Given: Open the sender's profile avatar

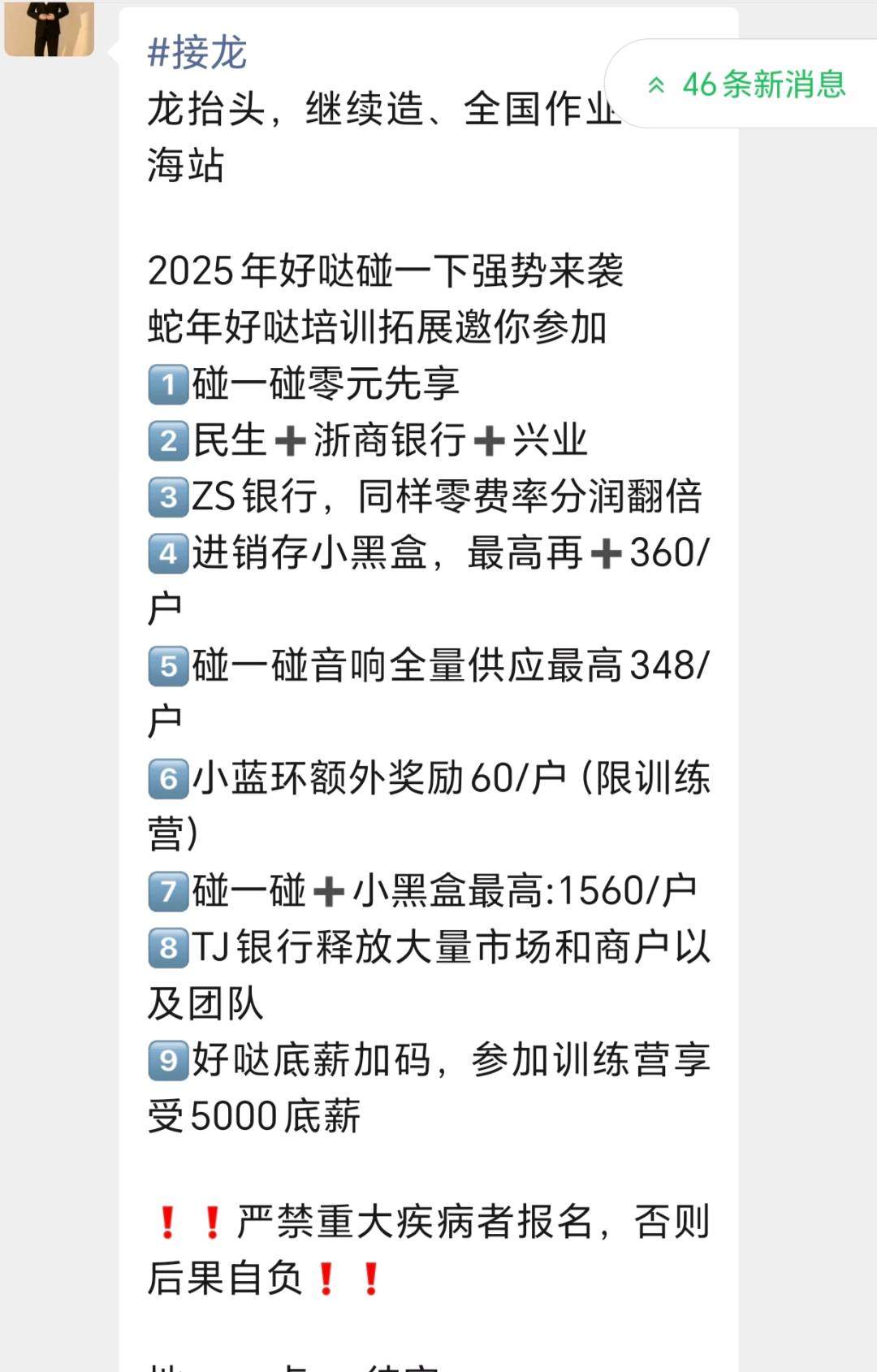Looking at the screenshot, I should coord(49,28).
